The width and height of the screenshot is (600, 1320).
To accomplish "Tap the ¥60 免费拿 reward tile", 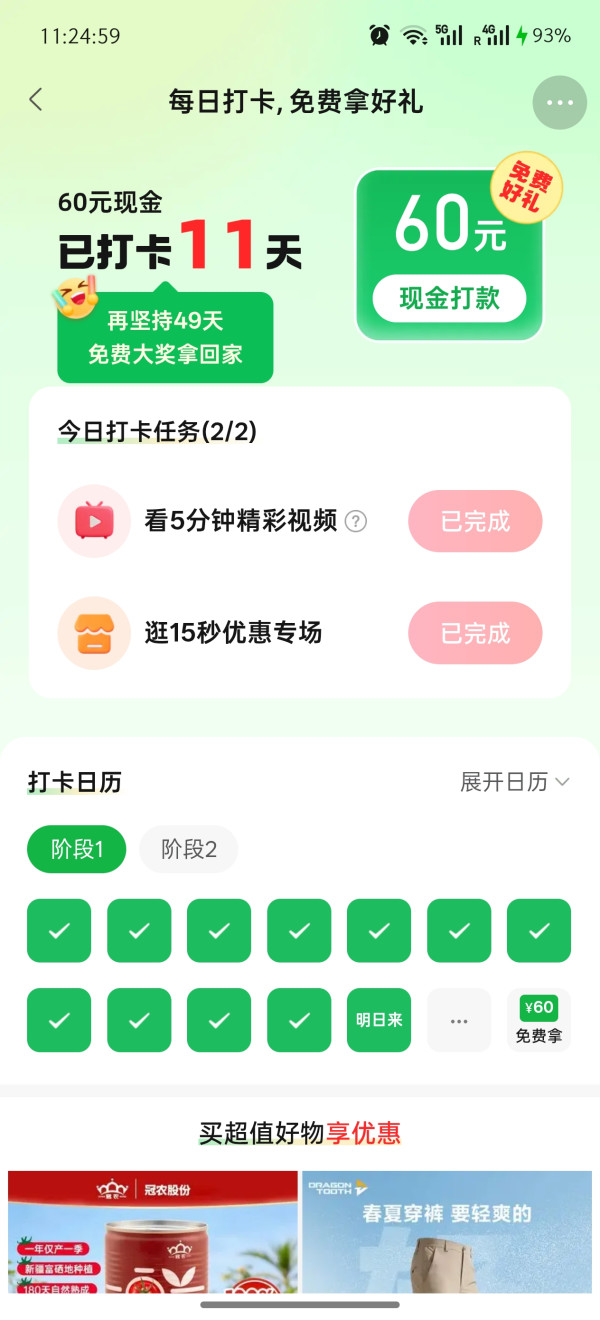I will (x=539, y=1020).
